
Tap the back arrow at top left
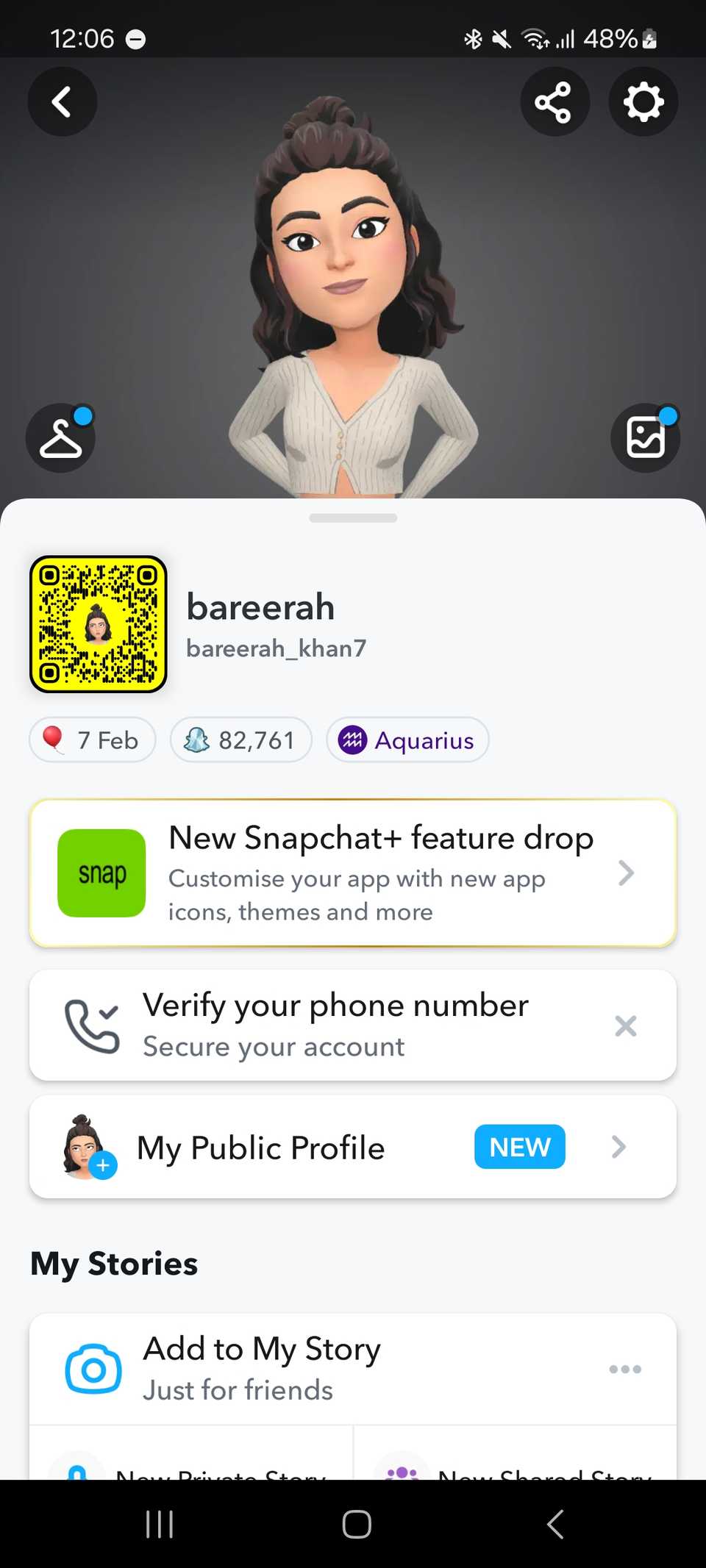pyautogui.click(x=63, y=101)
